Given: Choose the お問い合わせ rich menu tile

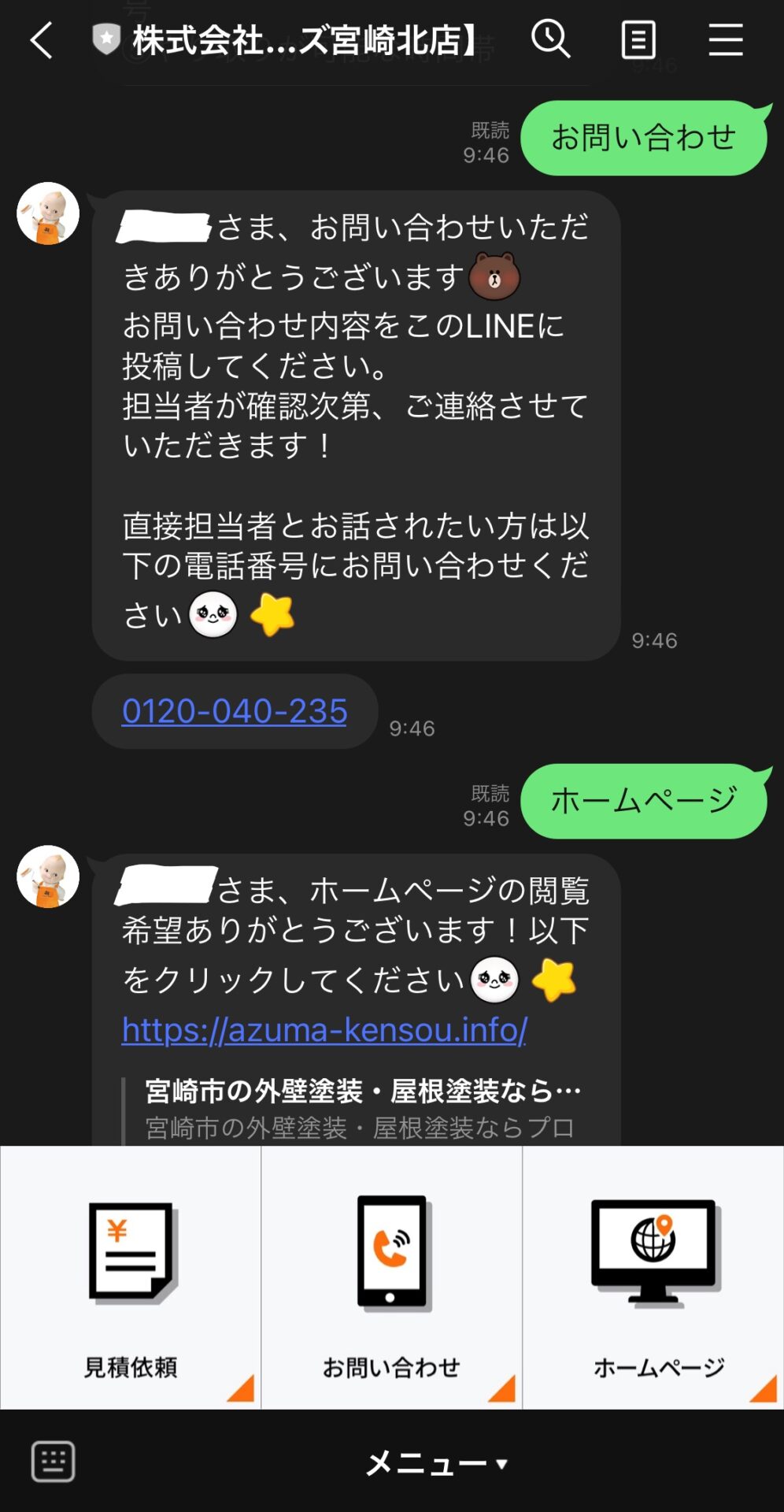Looking at the screenshot, I should pos(391,1277).
